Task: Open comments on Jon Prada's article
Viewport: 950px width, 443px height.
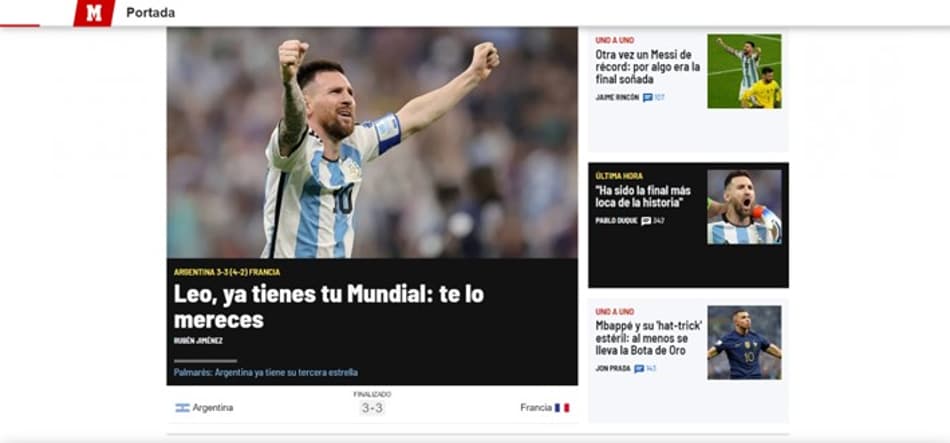Action: click(x=645, y=368)
